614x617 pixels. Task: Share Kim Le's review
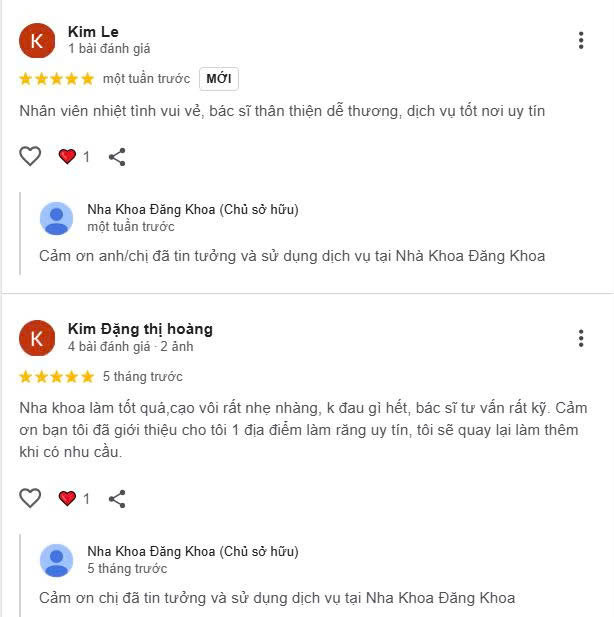(x=117, y=156)
